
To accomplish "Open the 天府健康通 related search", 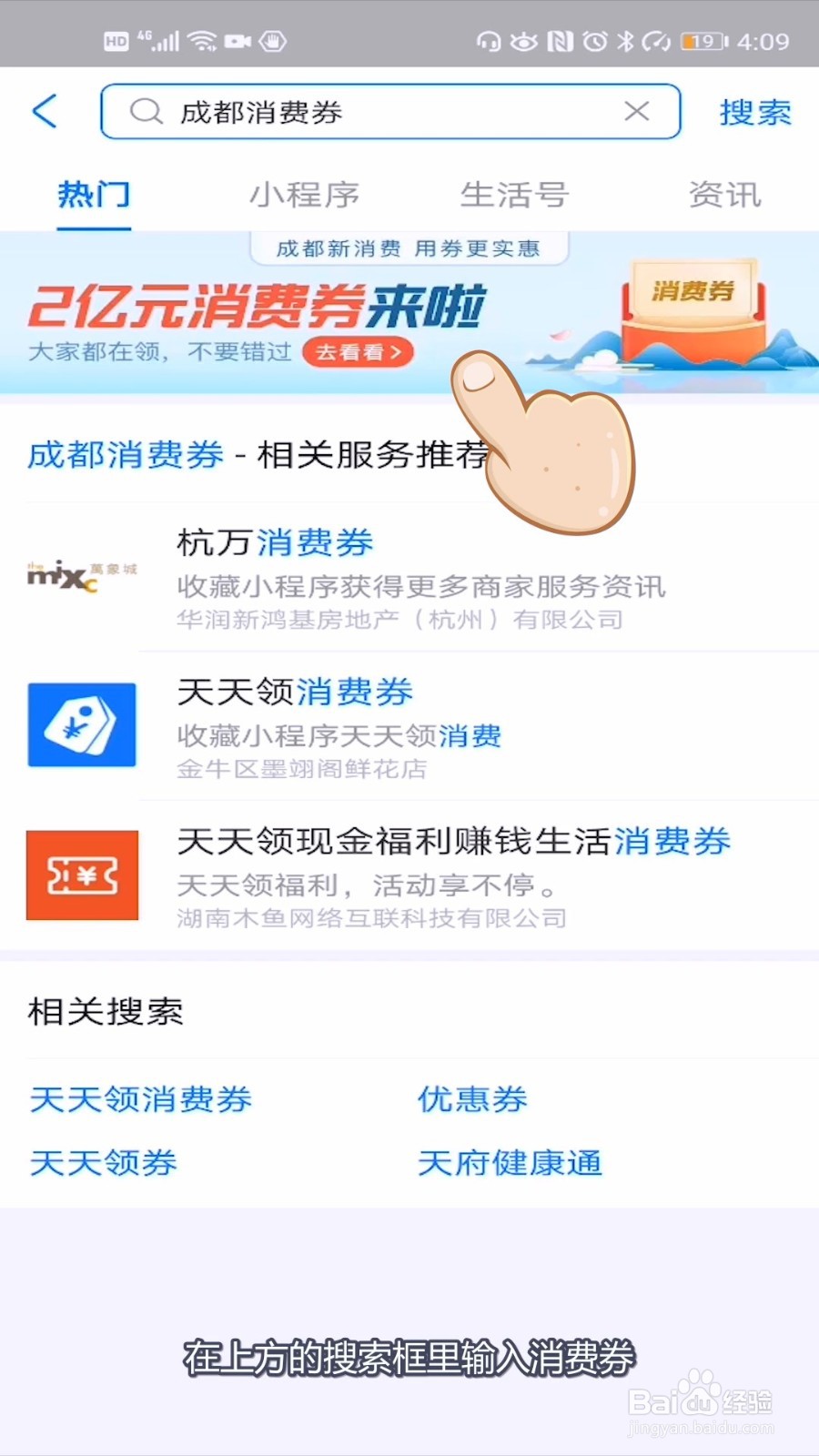I will 510,1162.
